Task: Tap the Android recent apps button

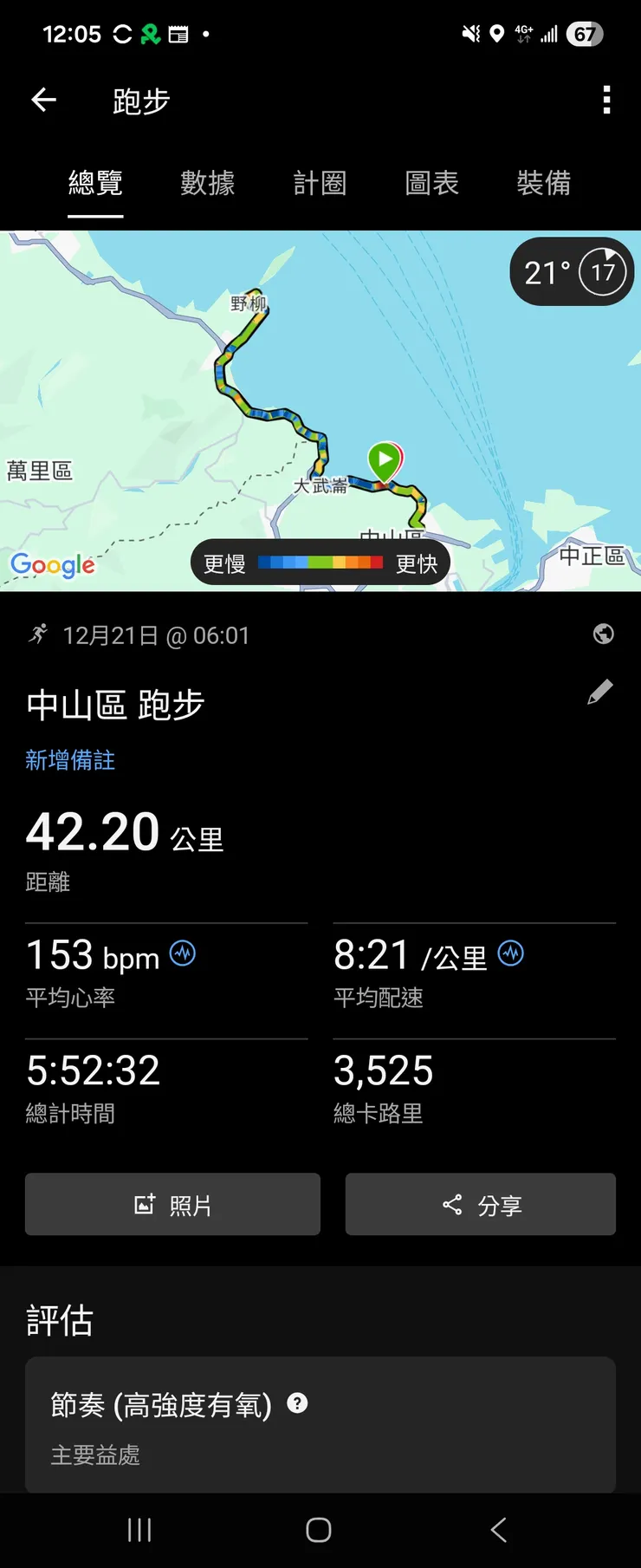Action: pos(139,1530)
